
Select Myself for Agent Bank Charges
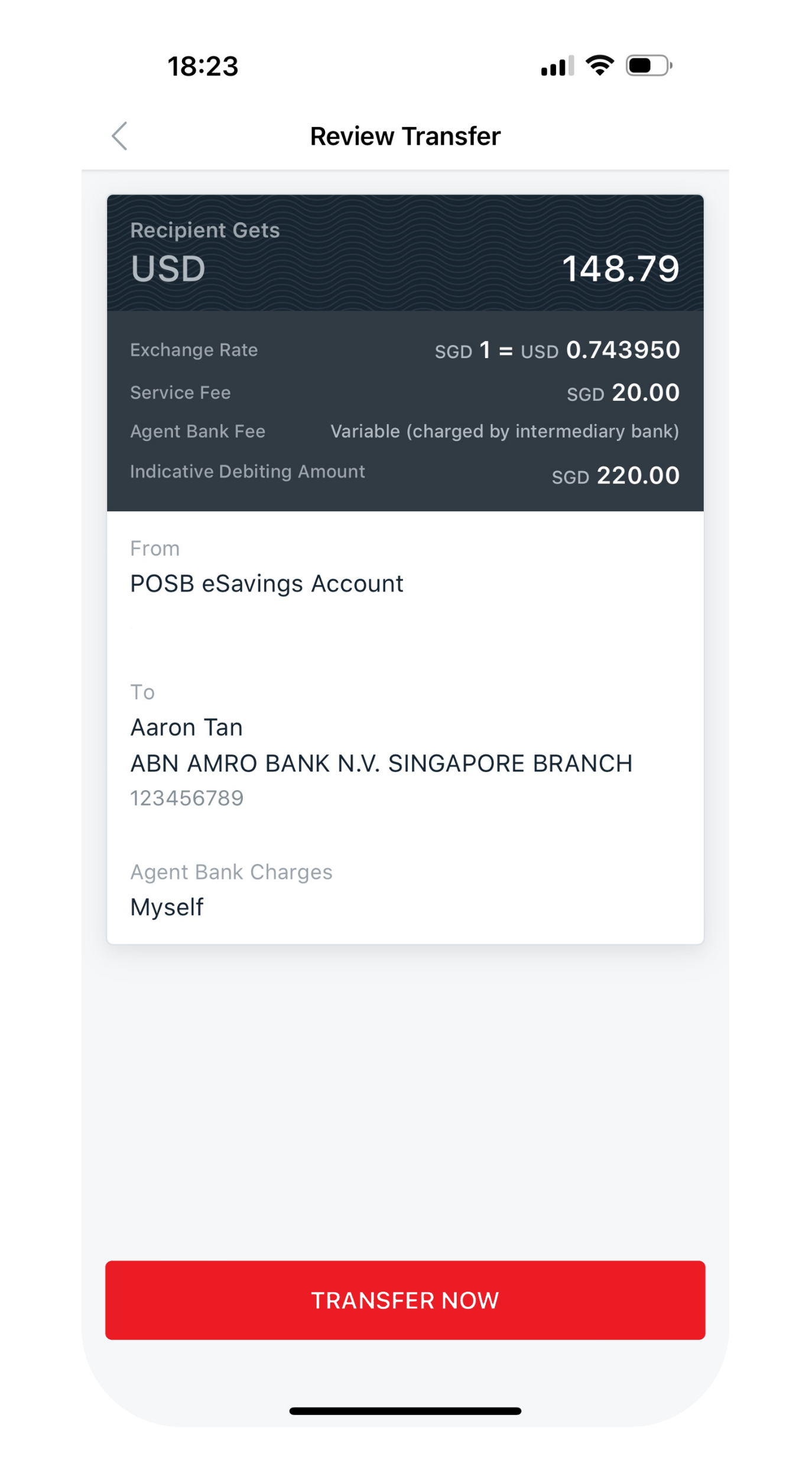coord(167,907)
